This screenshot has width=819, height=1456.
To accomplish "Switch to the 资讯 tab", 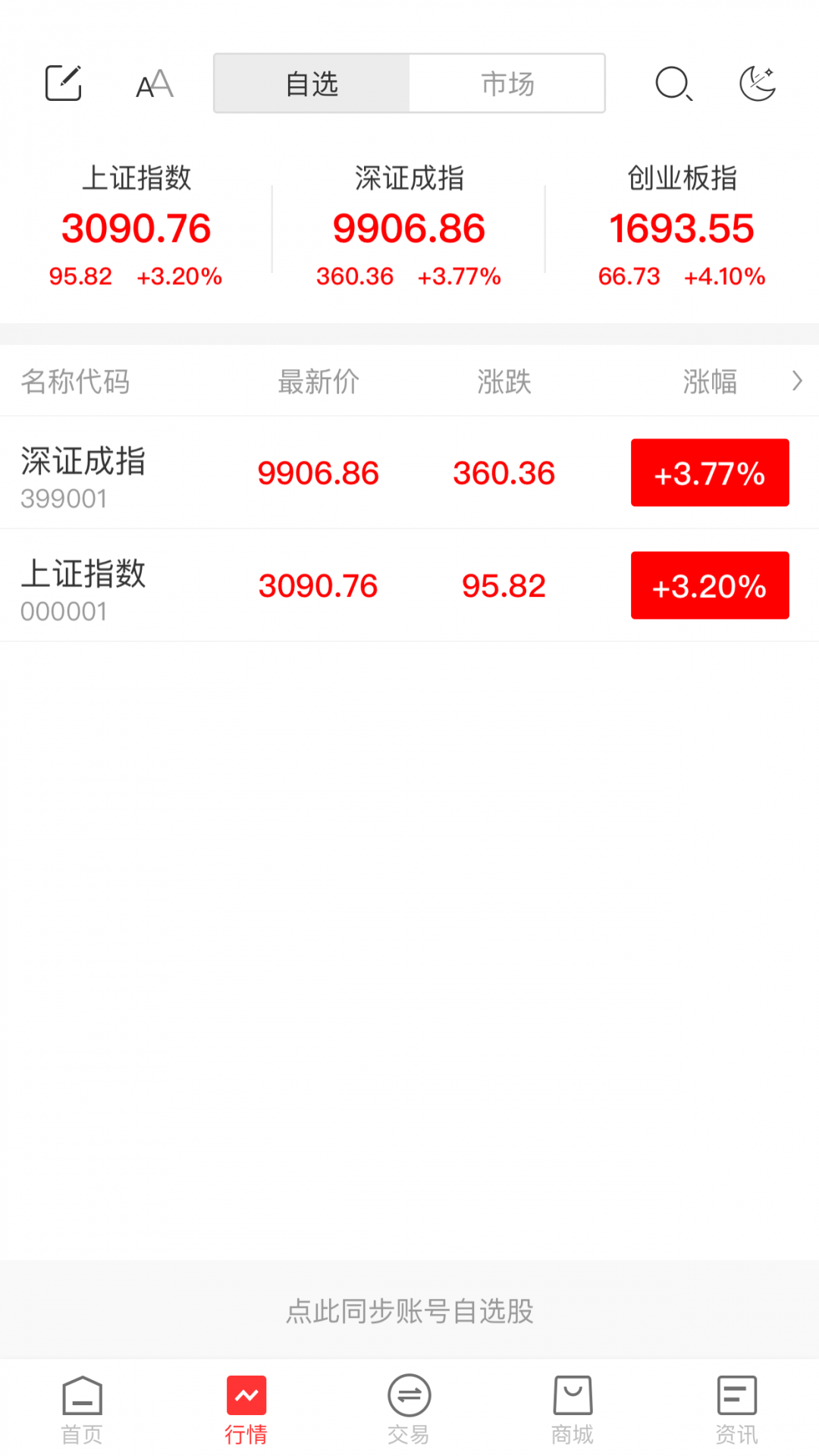I will 736,1410.
